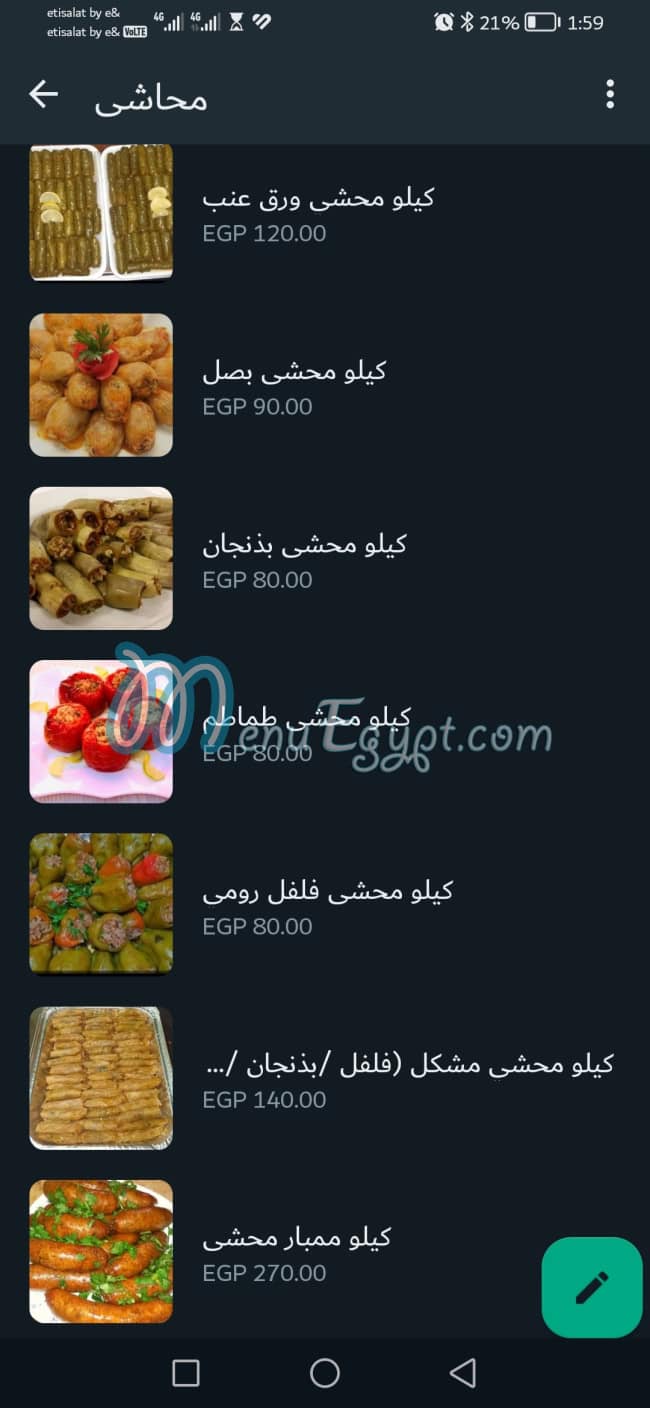The width and height of the screenshot is (650, 1408).
Task: Open the كيلو محشى ورق عنب item
Action: coord(318,213)
